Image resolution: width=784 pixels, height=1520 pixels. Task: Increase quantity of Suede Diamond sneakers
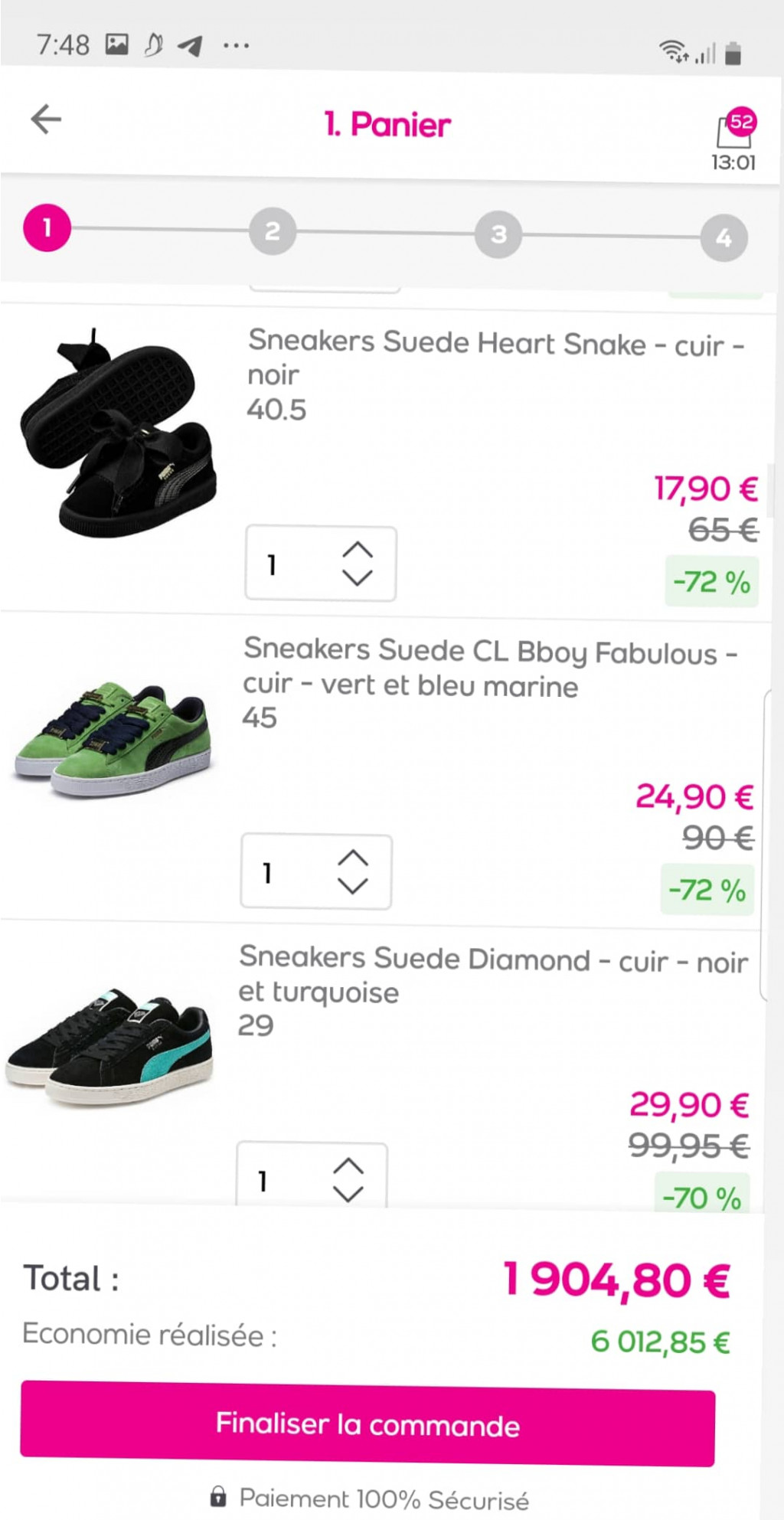coord(348,1166)
